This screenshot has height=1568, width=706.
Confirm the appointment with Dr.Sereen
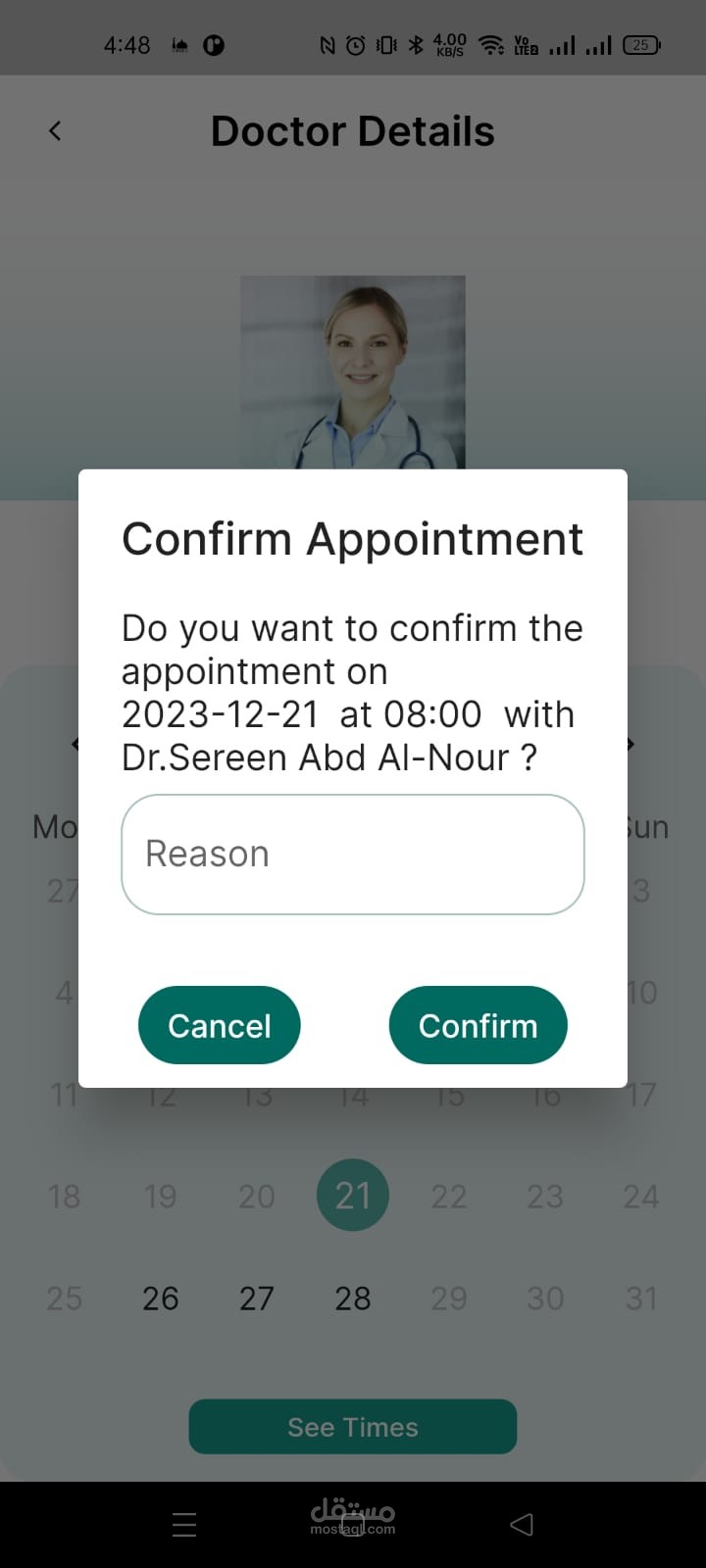pyautogui.click(x=478, y=1025)
